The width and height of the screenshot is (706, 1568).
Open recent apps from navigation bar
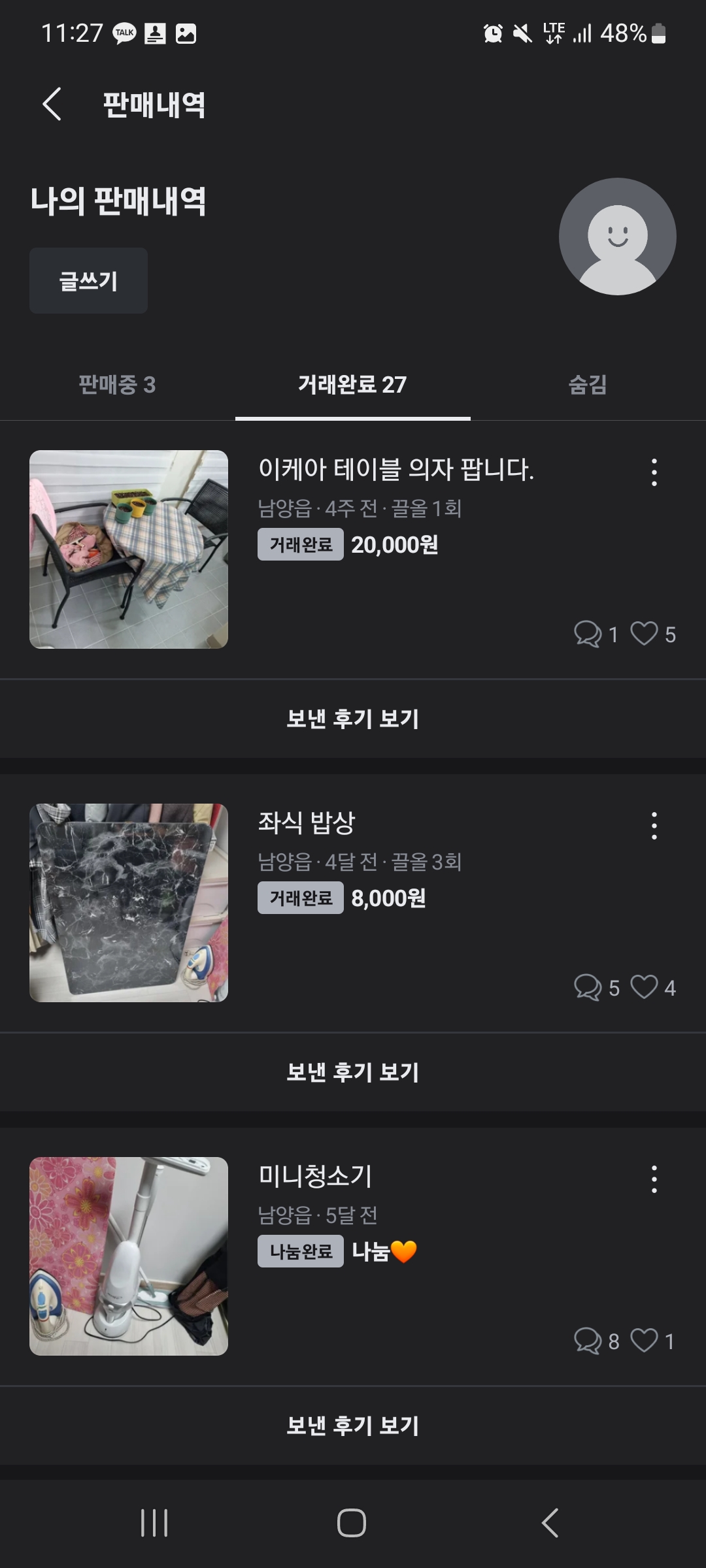click(x=155, y=1523)
